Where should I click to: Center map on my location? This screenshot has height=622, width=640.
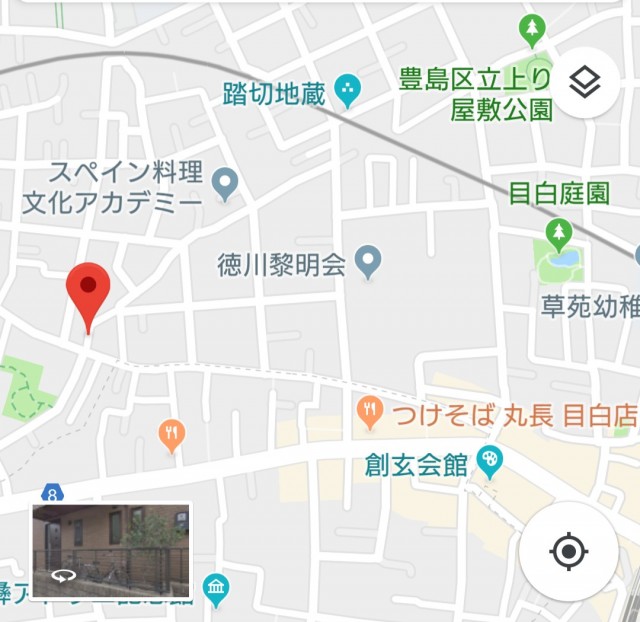pos(568,551)
